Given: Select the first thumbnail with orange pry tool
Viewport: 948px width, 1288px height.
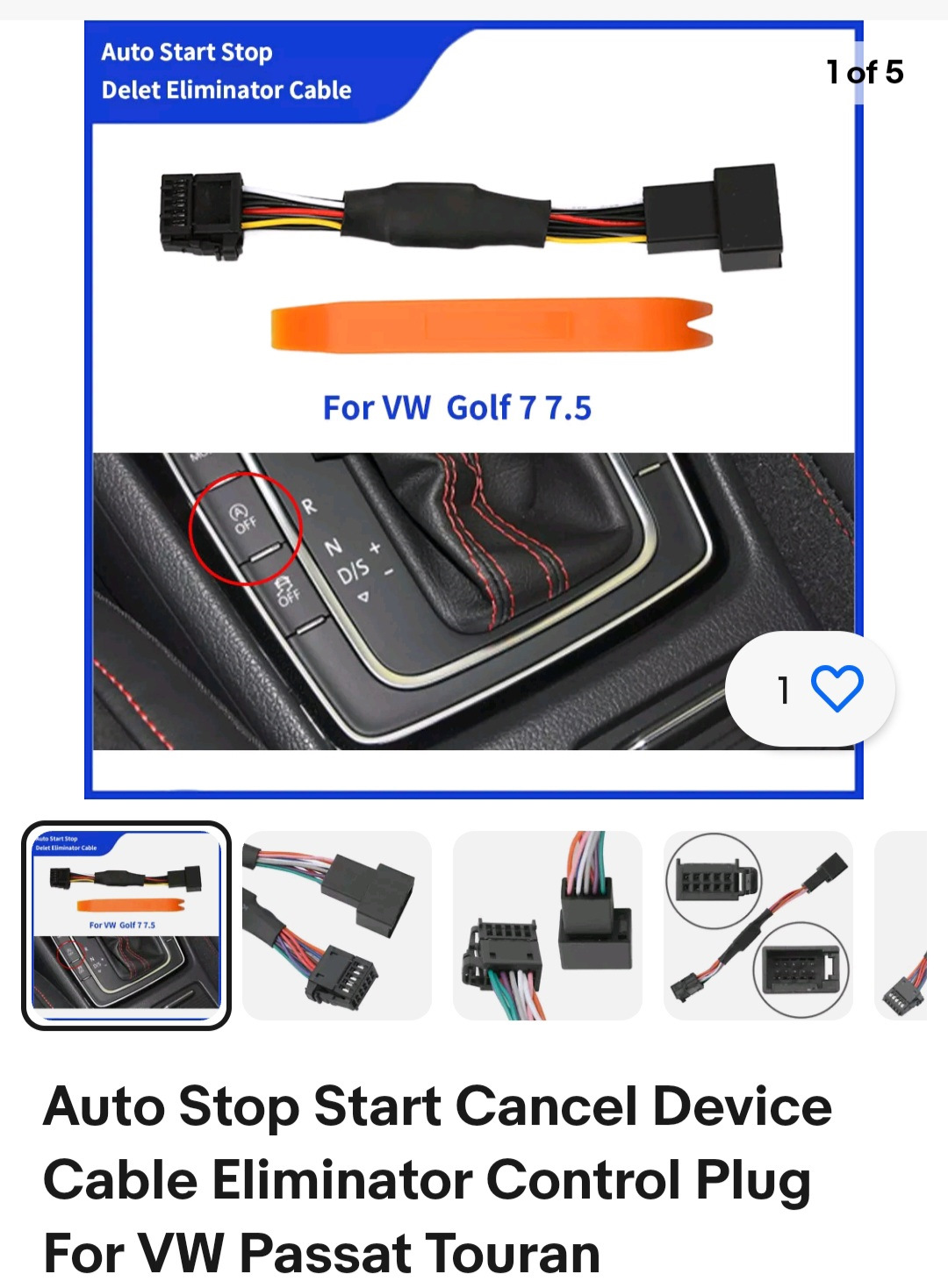Looking at the screenshot, I should pyautogui.click(x=126, y=925).
